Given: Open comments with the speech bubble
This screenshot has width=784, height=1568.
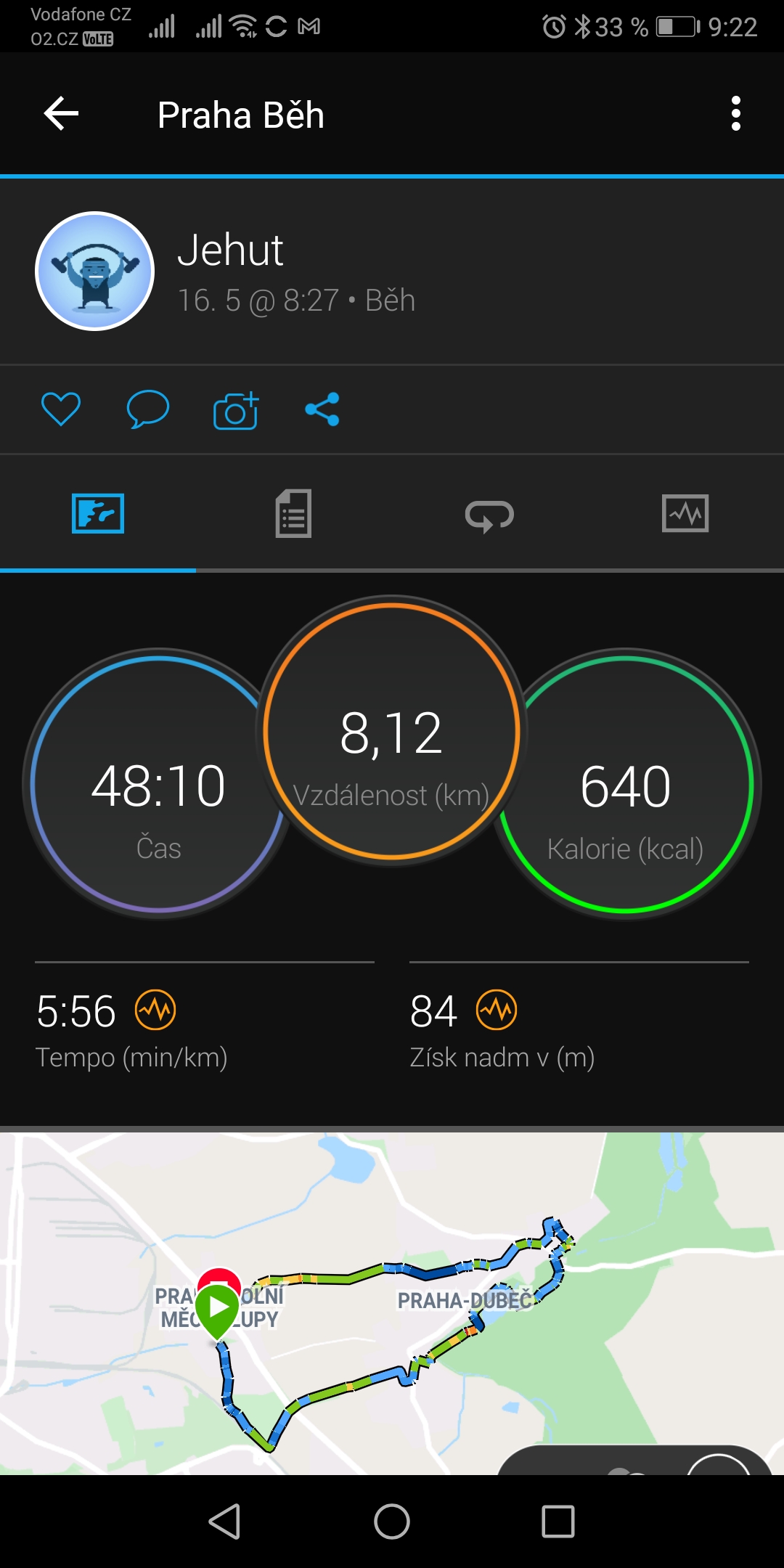Looking at the screenshot, I should pyautogui.click(x=148, y=409).
